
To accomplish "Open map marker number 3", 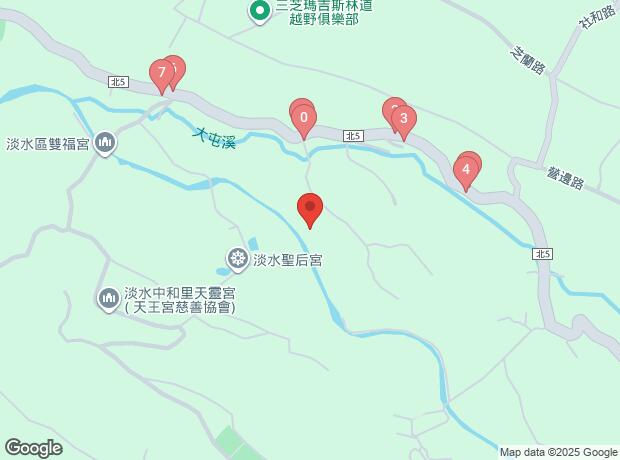I will tap(404, 119).
